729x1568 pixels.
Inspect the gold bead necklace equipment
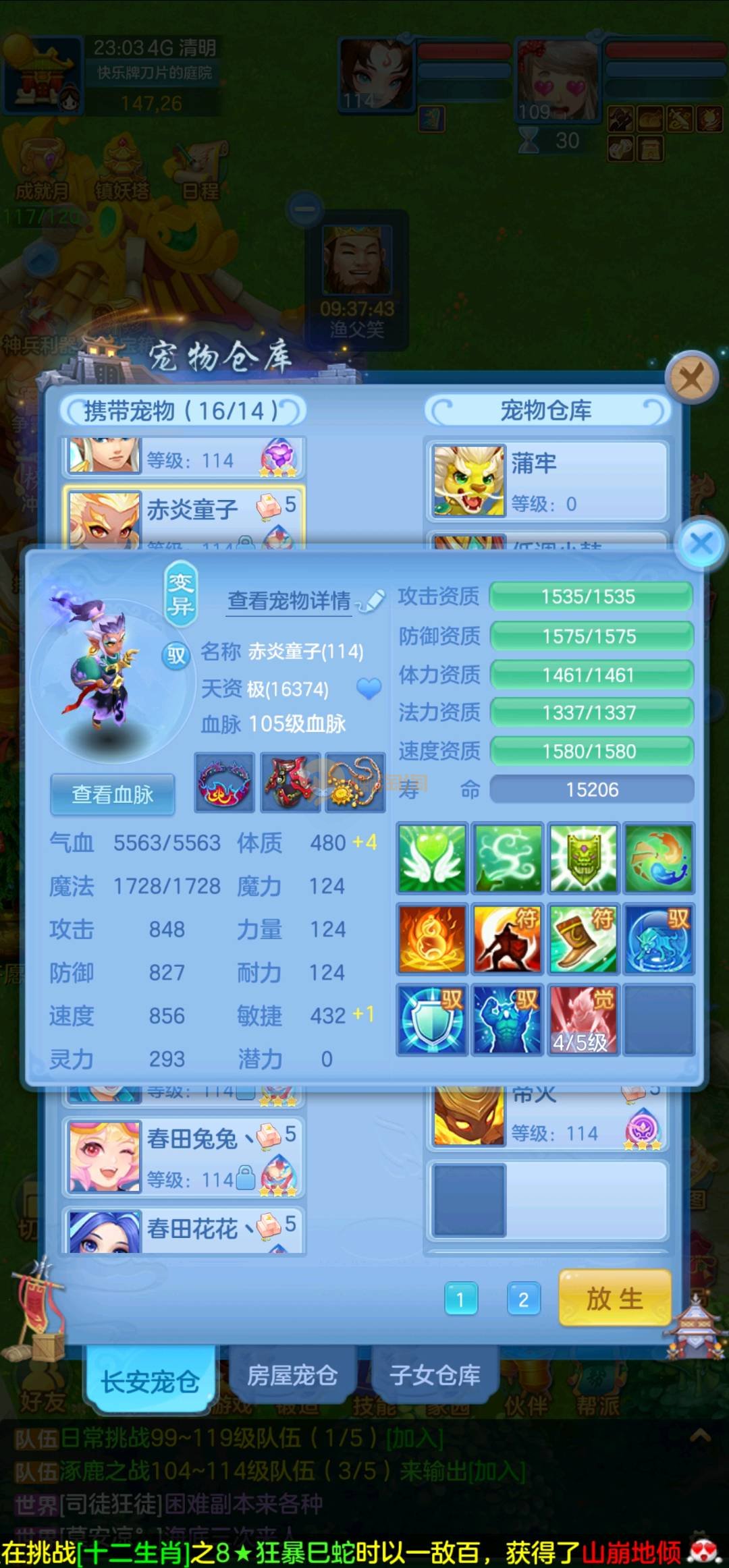(x=354, y=782)
